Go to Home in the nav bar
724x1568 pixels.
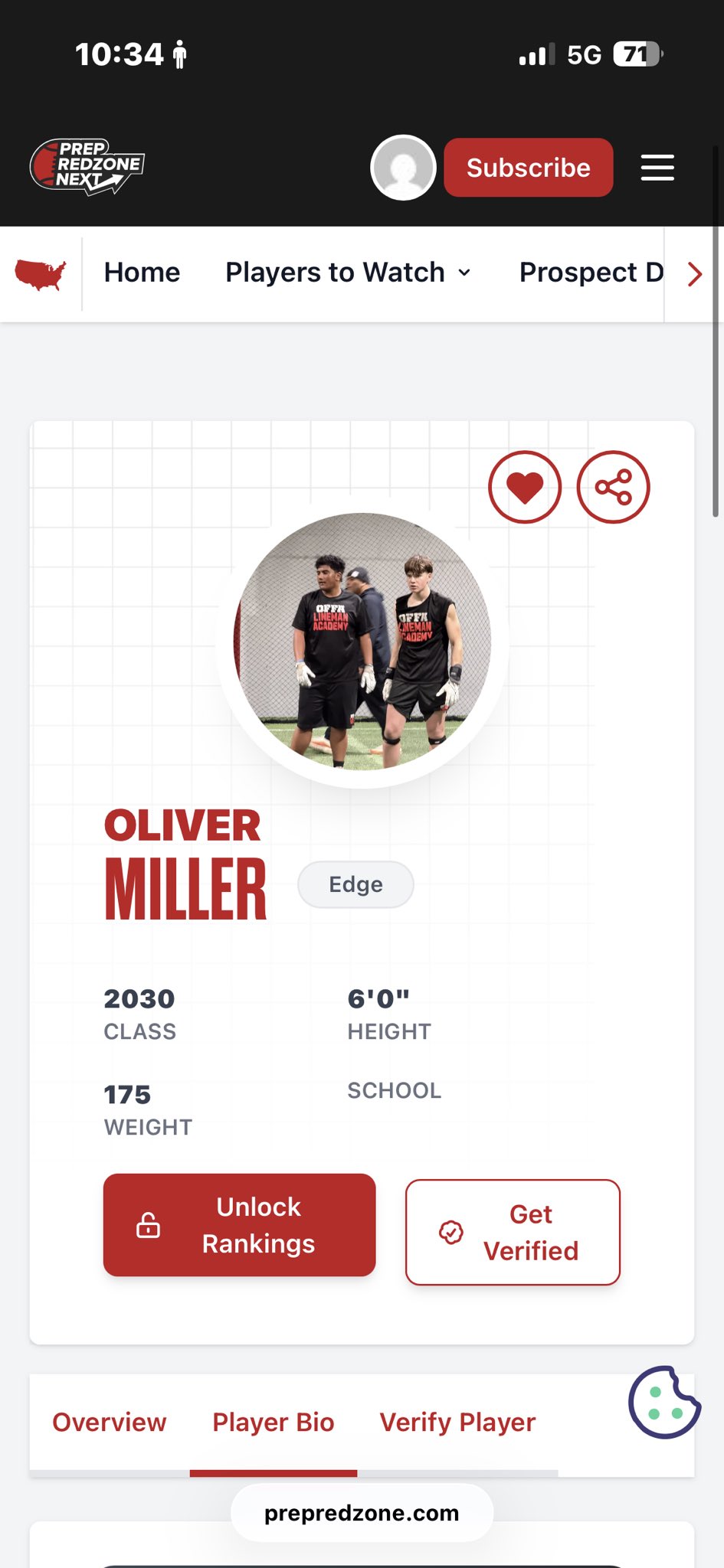tap(142, 273)
